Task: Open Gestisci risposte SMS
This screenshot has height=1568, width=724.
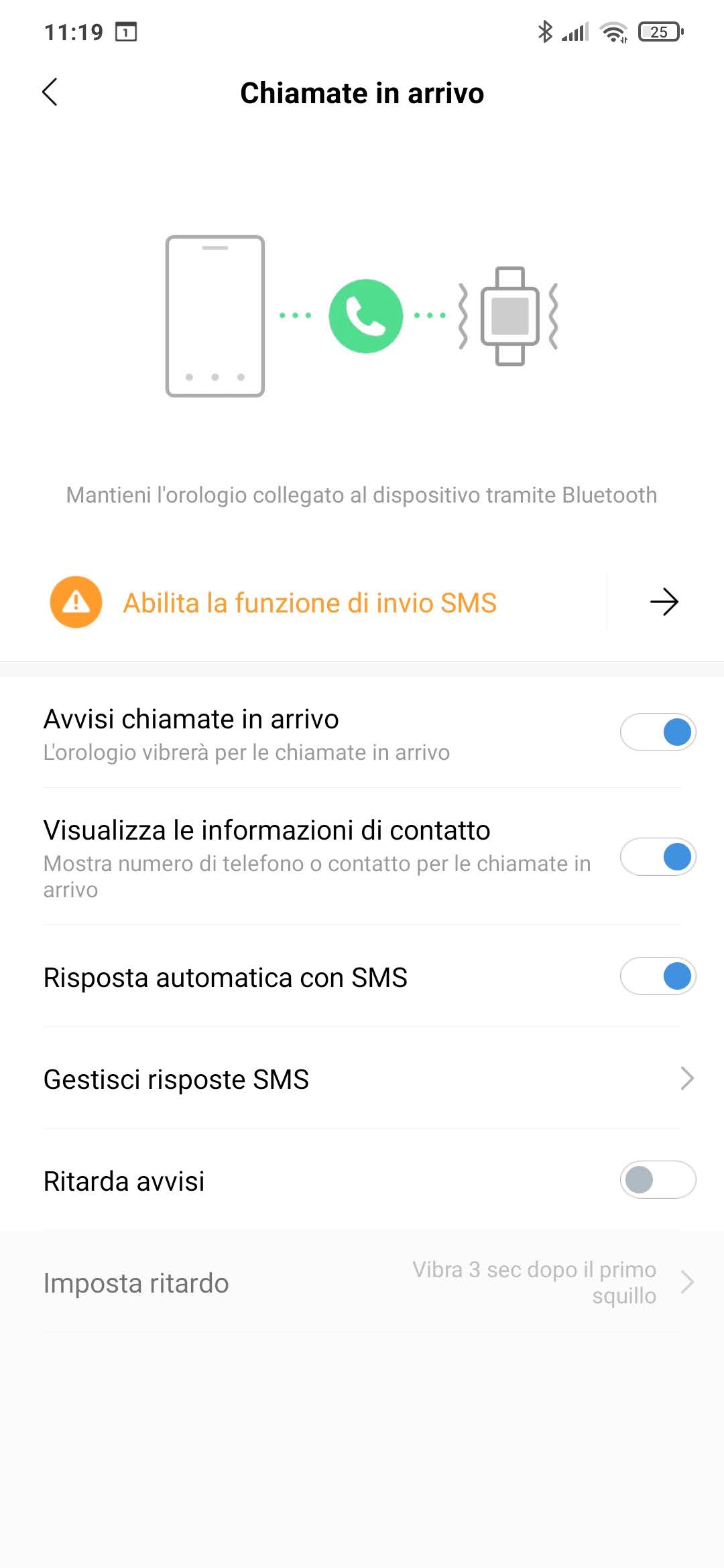Action: pos(362,1079)
